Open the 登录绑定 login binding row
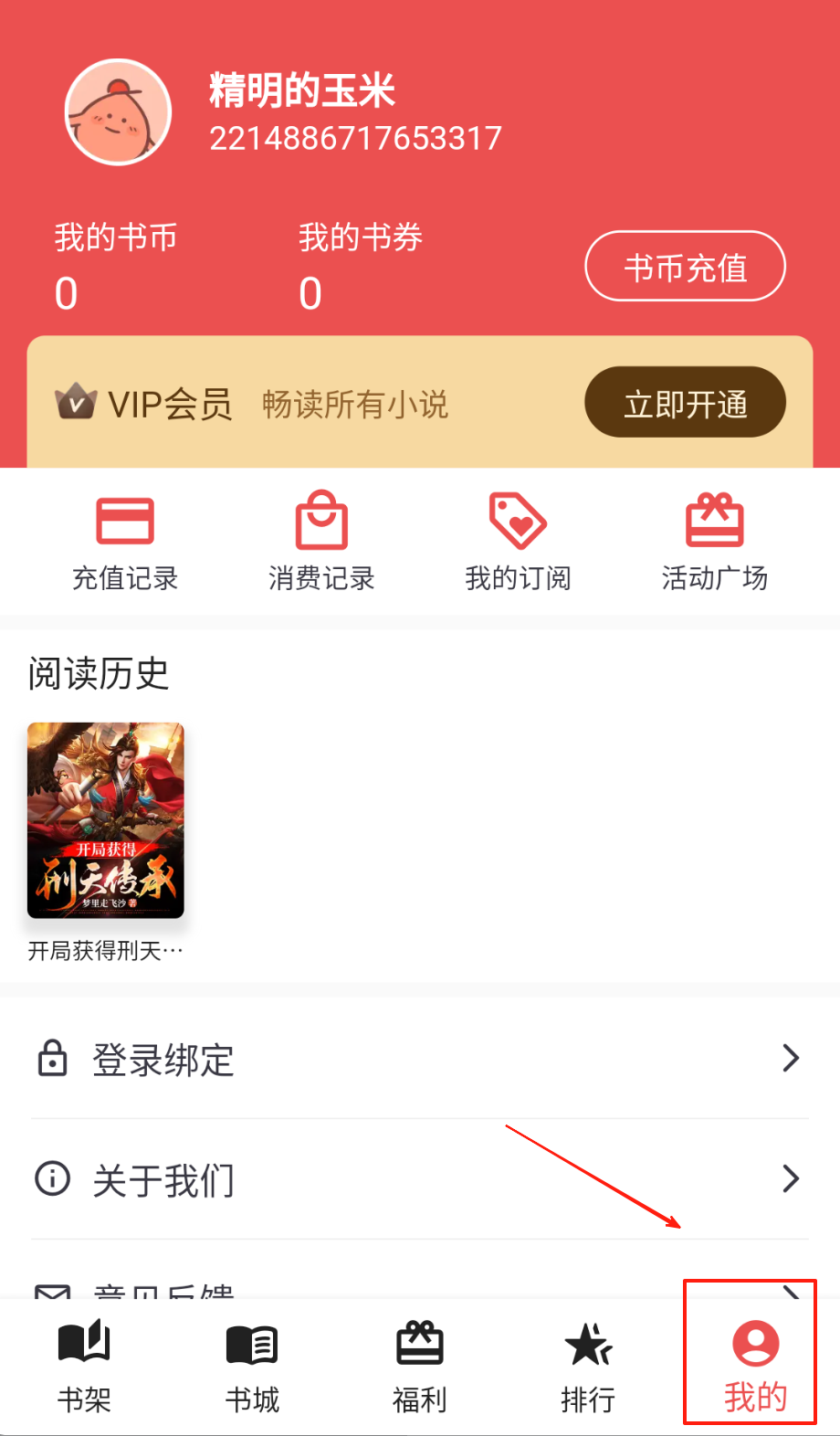The width and height of the screenshot is (840, 1436). pyautogui.click(x=420, y=1059)
